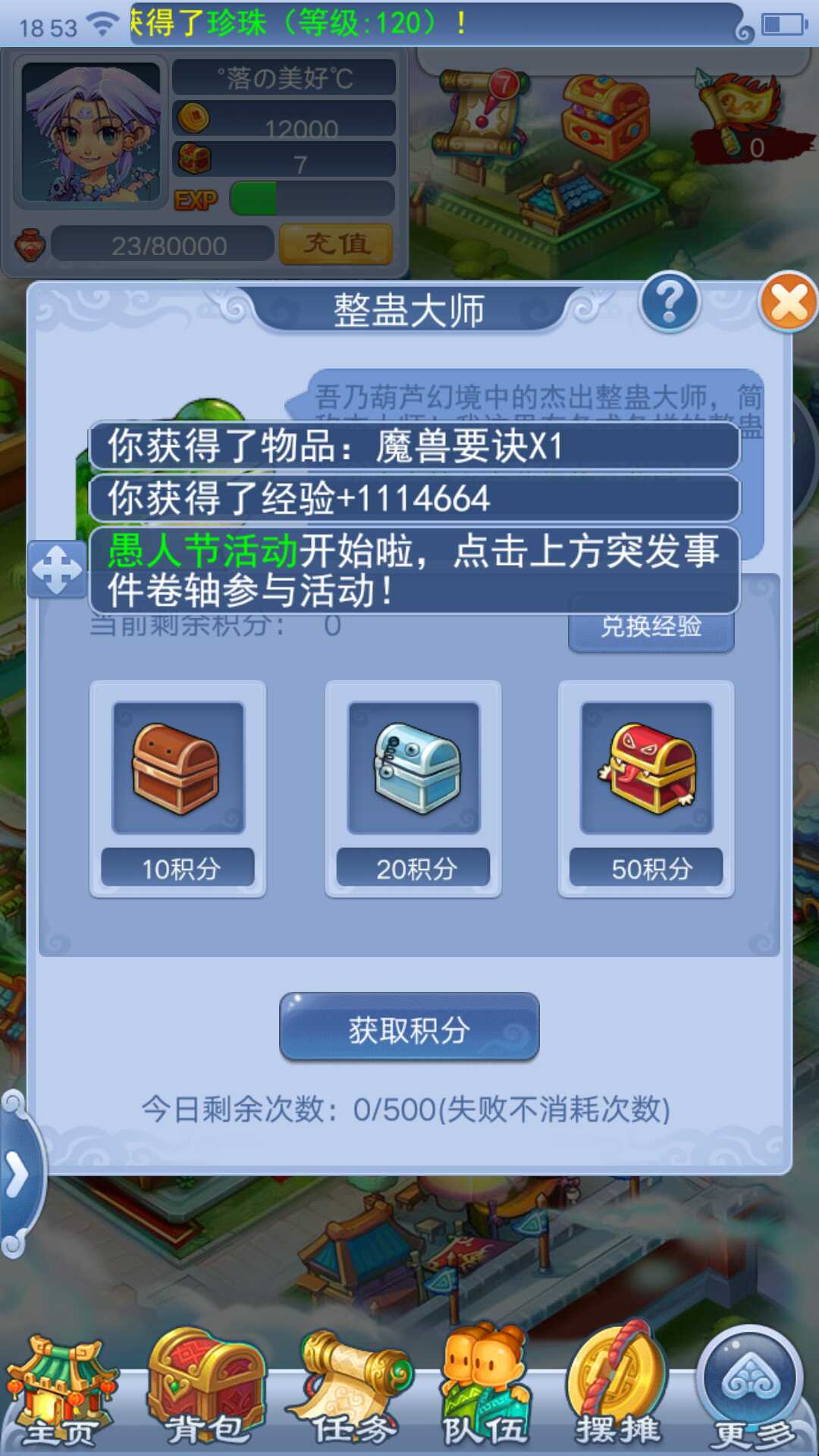819x1456 pixels.
Task: Open the question mark help button
Action: click(669, 302)
